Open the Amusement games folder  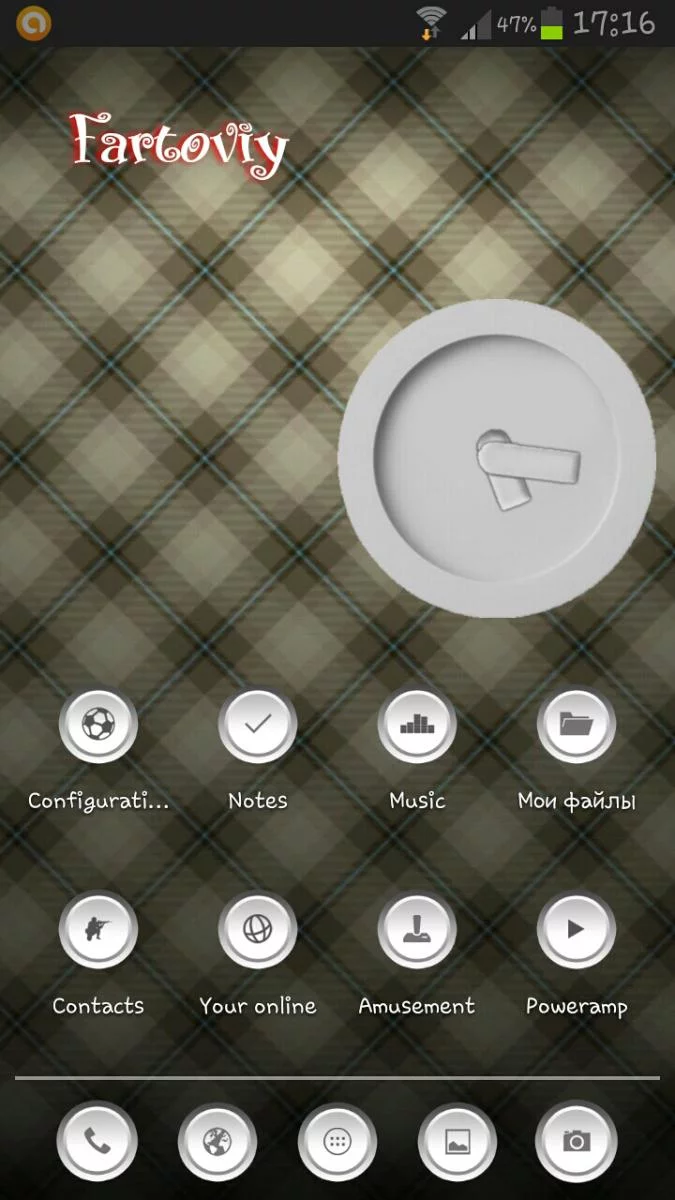point(417,930)
